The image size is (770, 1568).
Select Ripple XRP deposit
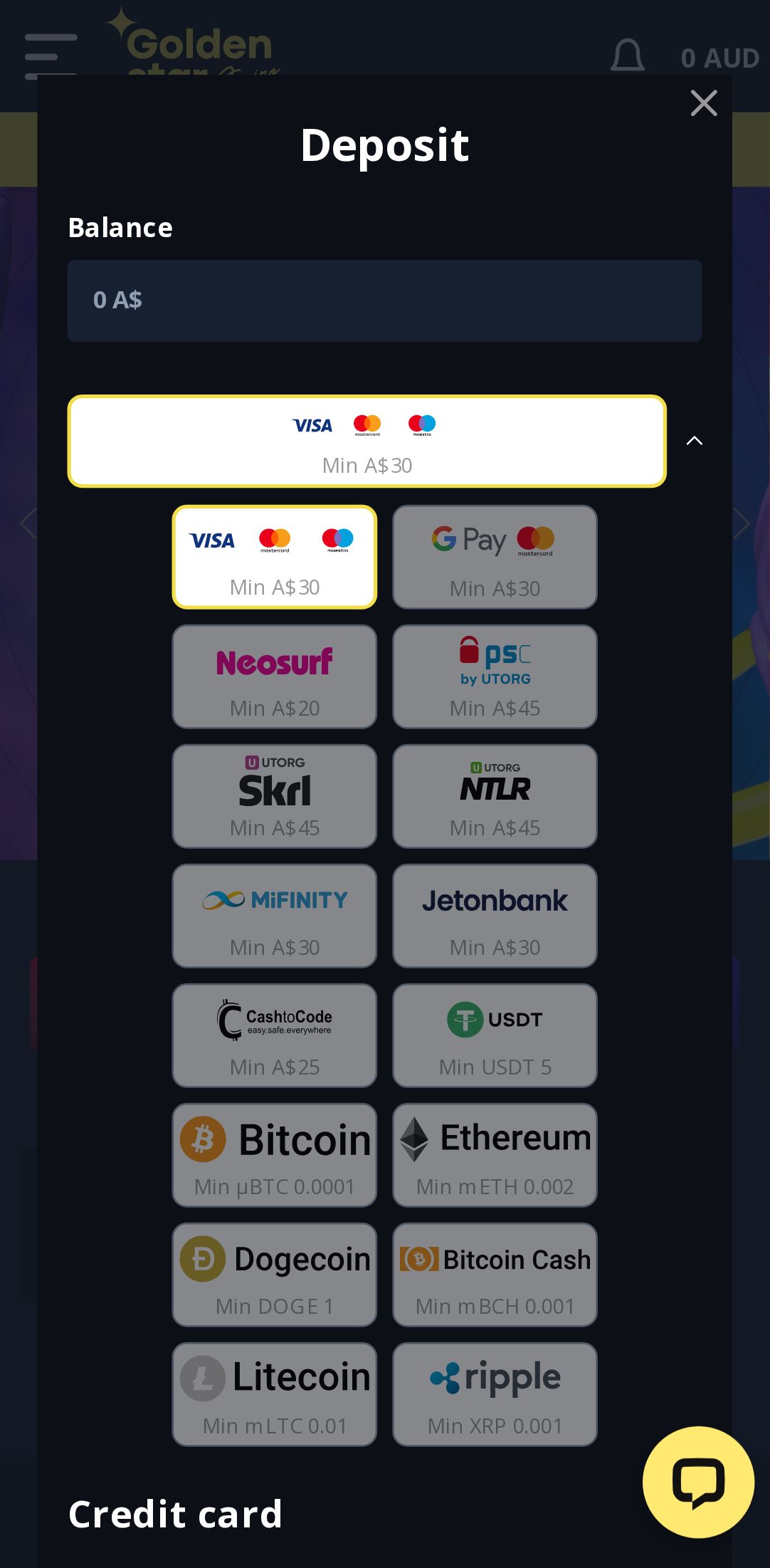click(x=495, y=1394)
